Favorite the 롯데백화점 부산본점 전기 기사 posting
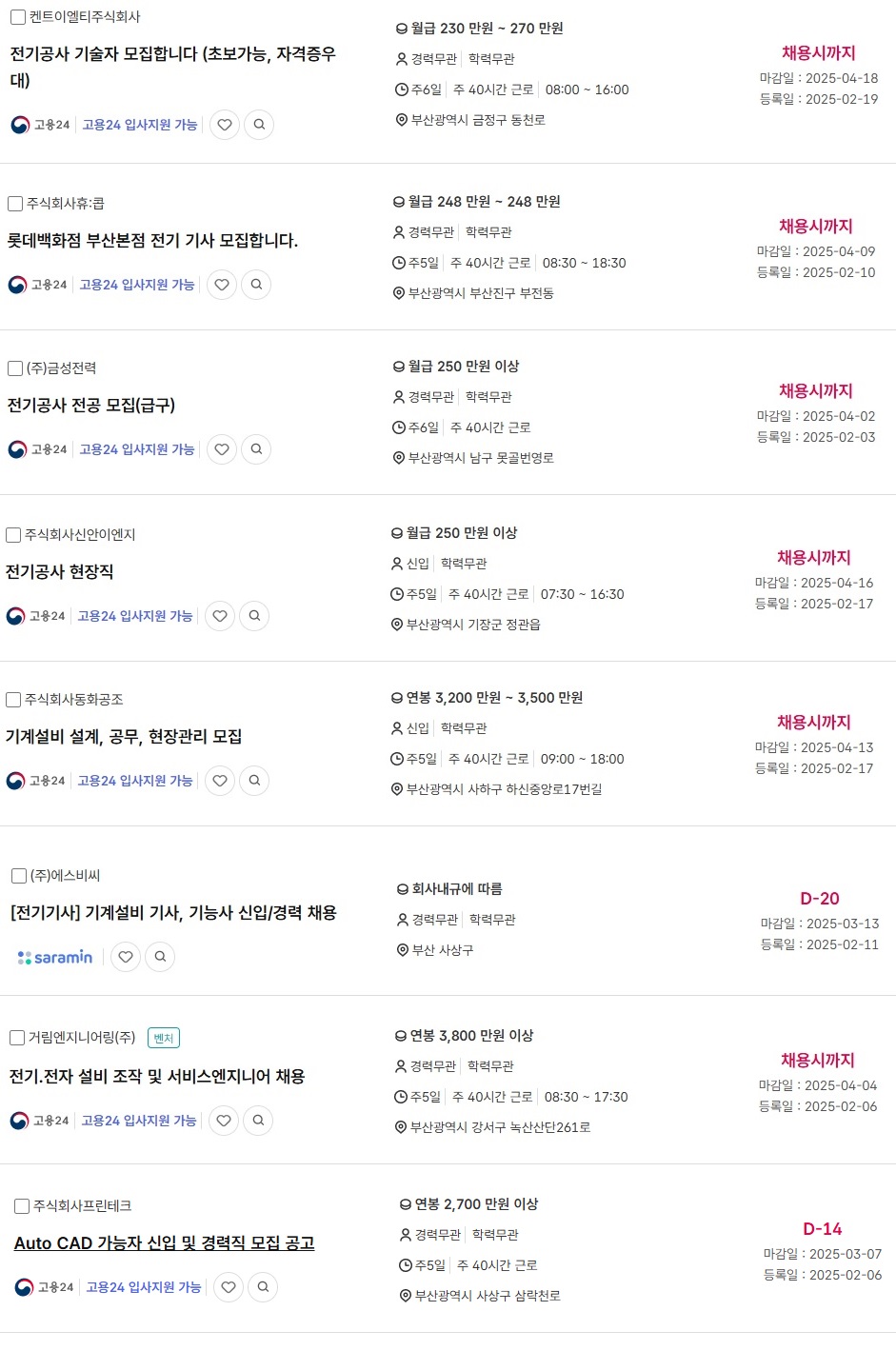The image size is (896, 1351). pos(222,285)
